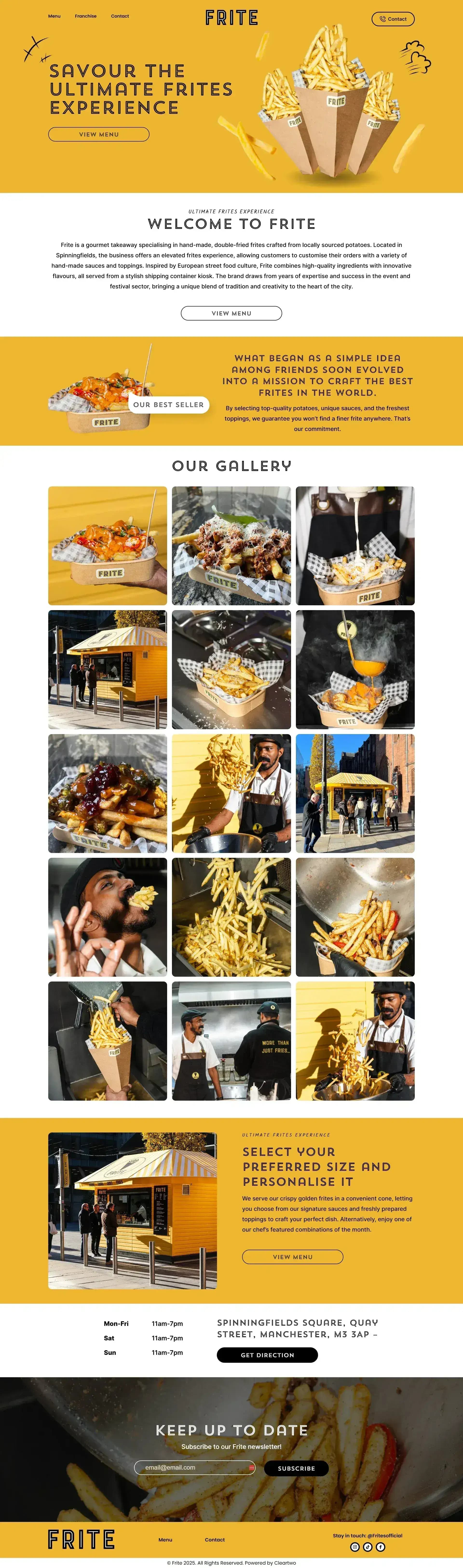Open the Menu link in the header

coord(54,16)
